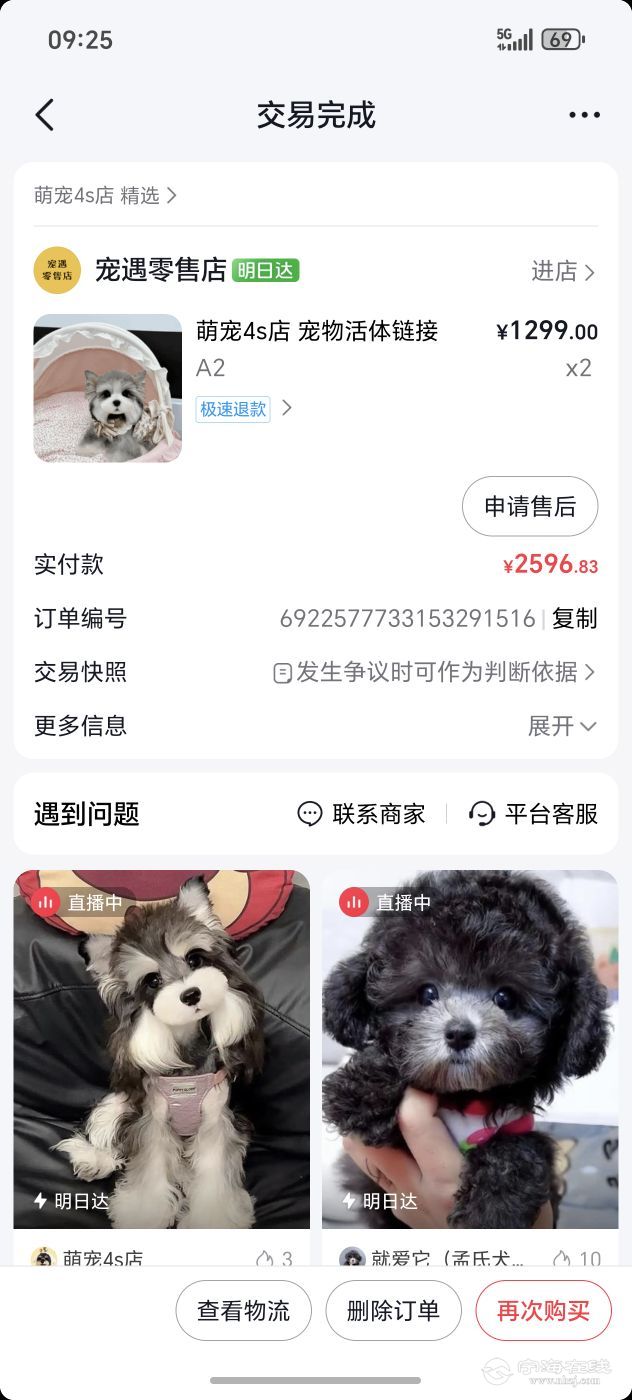Open the 萌宠4s店 live stream card
632x1400 pixels.
click(x=162, y=1050)
